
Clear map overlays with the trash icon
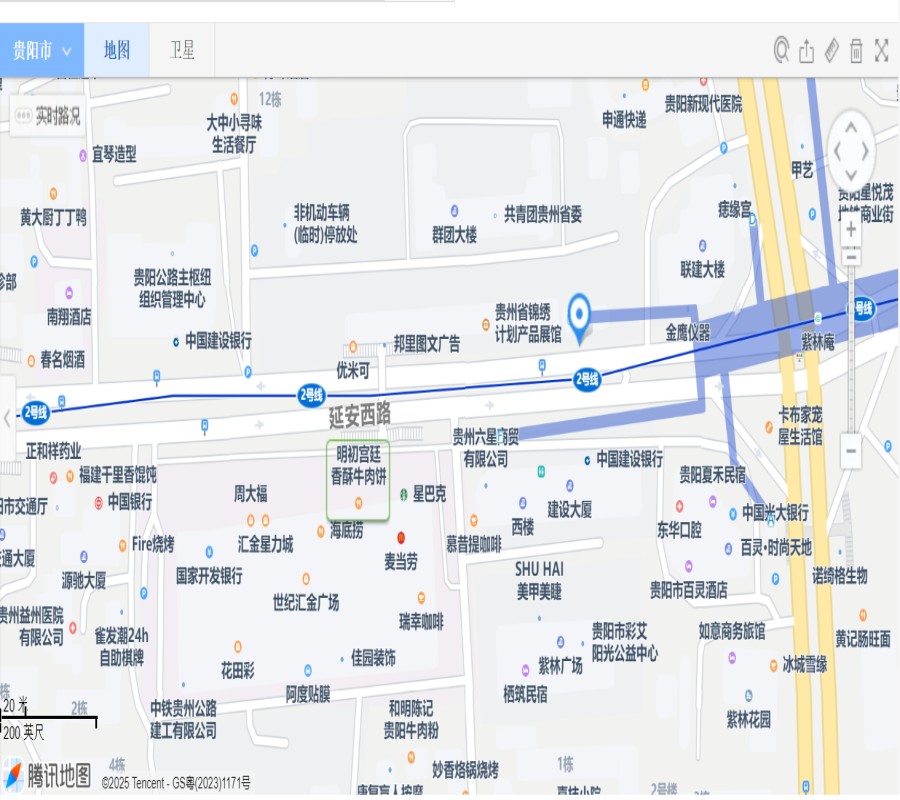coord(856,51)
